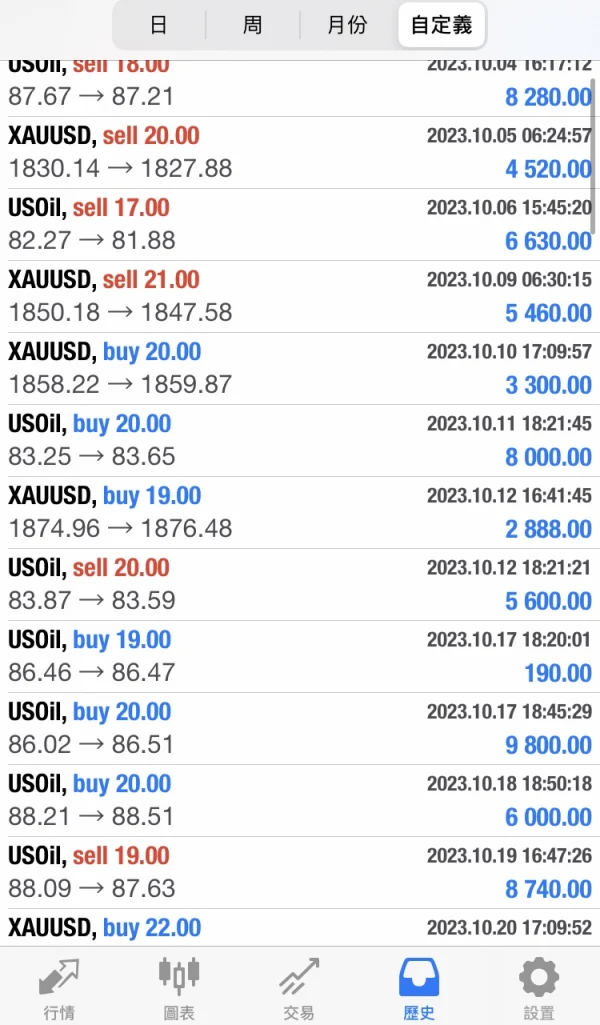
Task: Expand the USOil sell 20.00 trade from 2023.10.12
Action: (x=300, y=584)
